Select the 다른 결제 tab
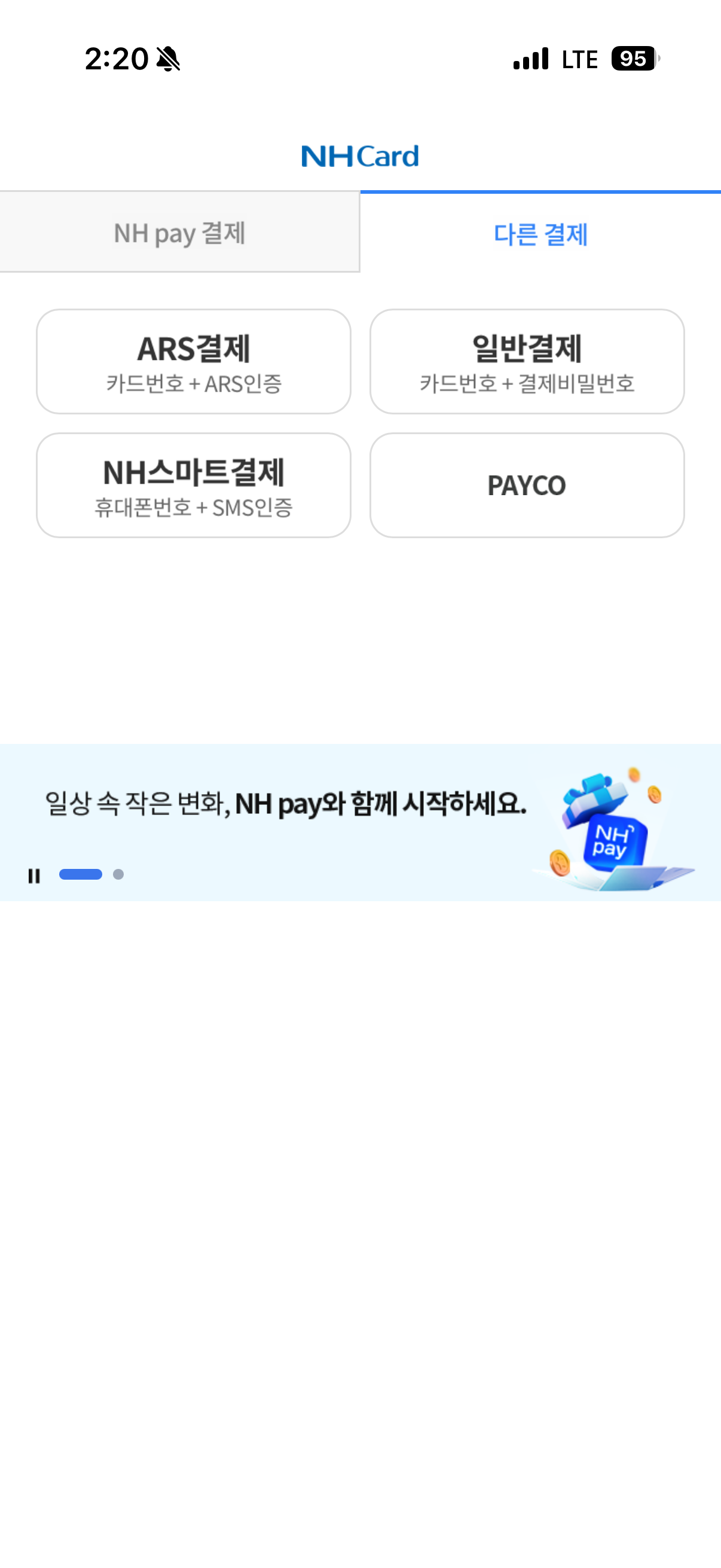Viewport: 721px width, 1568px height. (x=540, y=234)
